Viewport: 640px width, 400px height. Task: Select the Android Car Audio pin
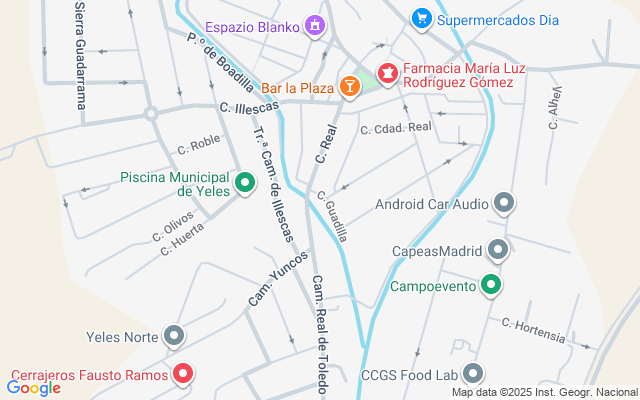505,204
